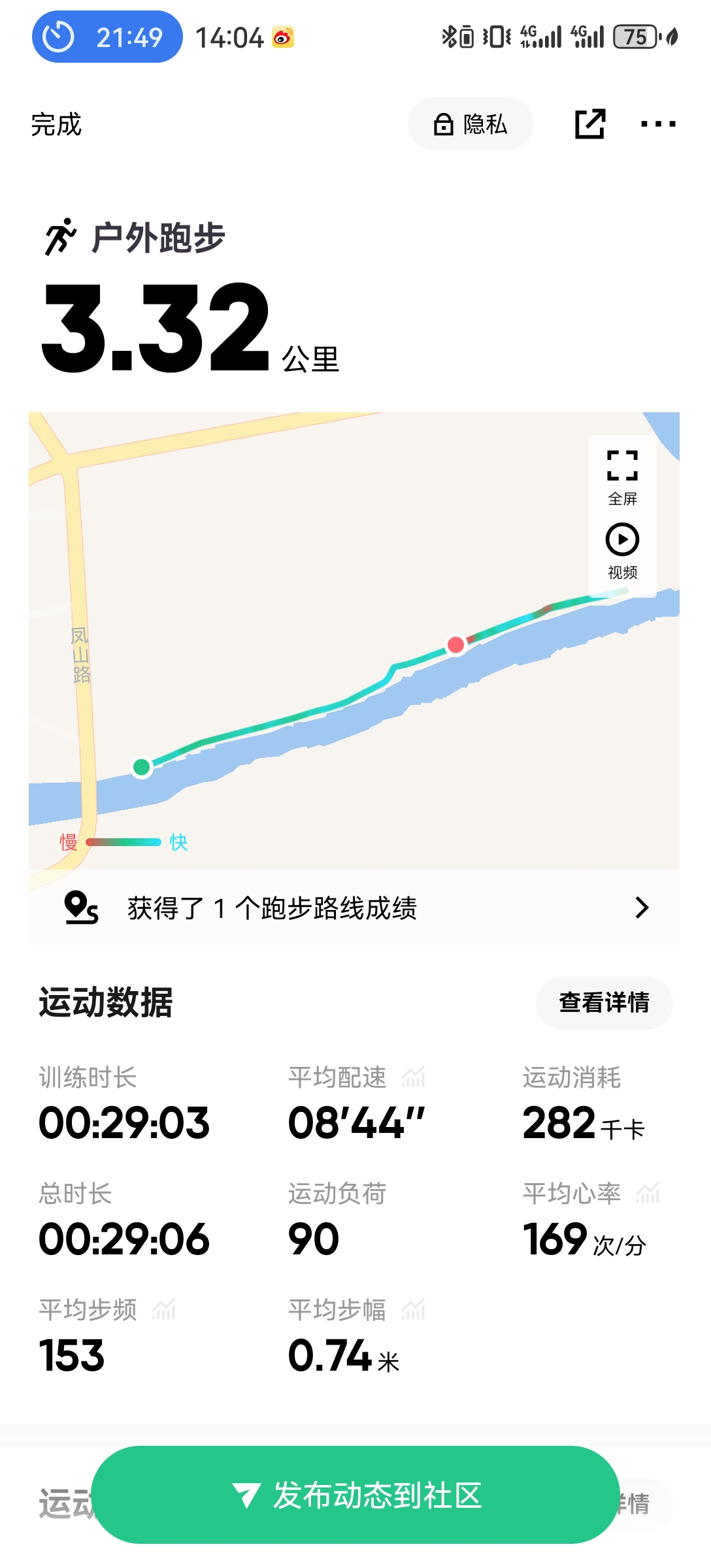Open the 平均步频 chart icon
Viewport: 711px width, 1568px height.
(164, 1309)
